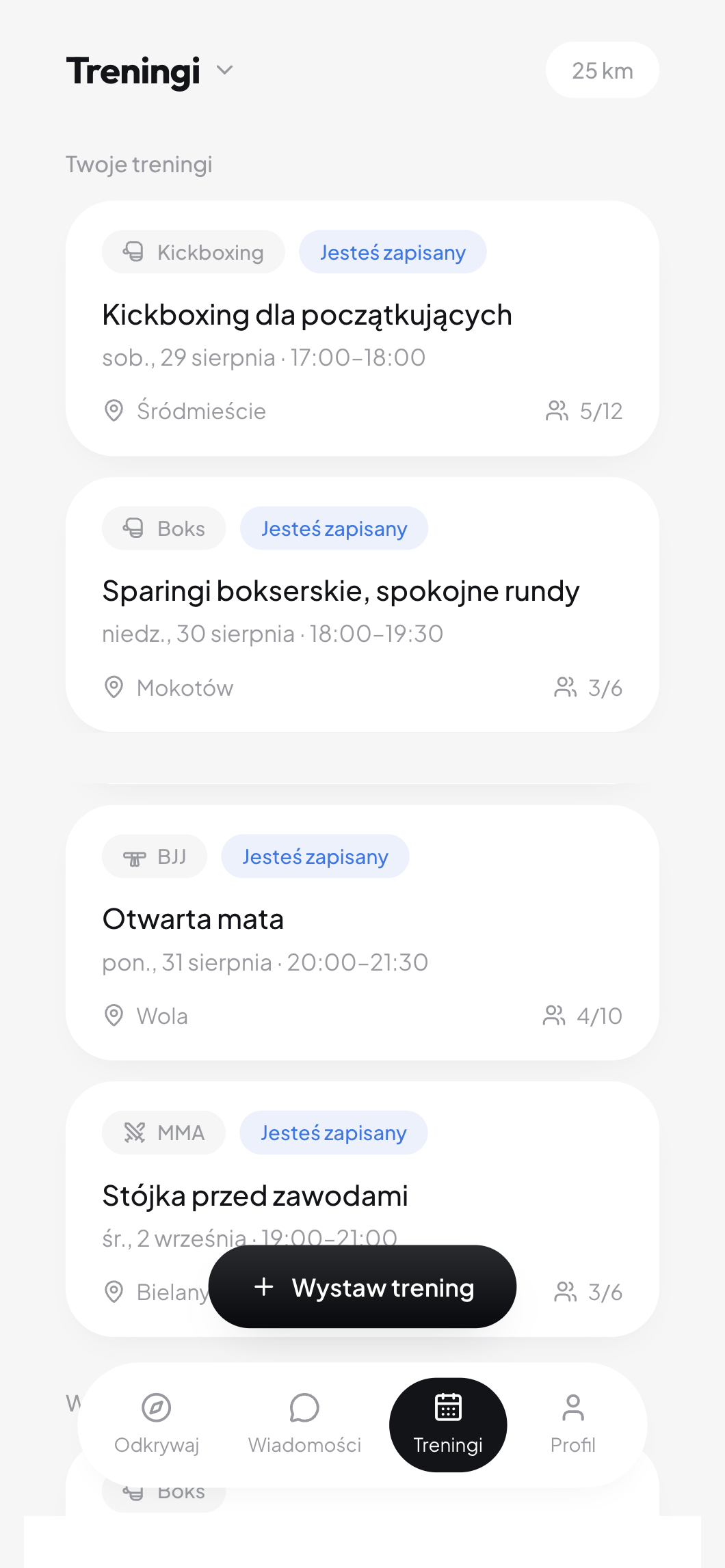The height and width of the screenshot is (1568, 725).
Task: Change the 25 km distance filter
Action: [x=602, y=70]
